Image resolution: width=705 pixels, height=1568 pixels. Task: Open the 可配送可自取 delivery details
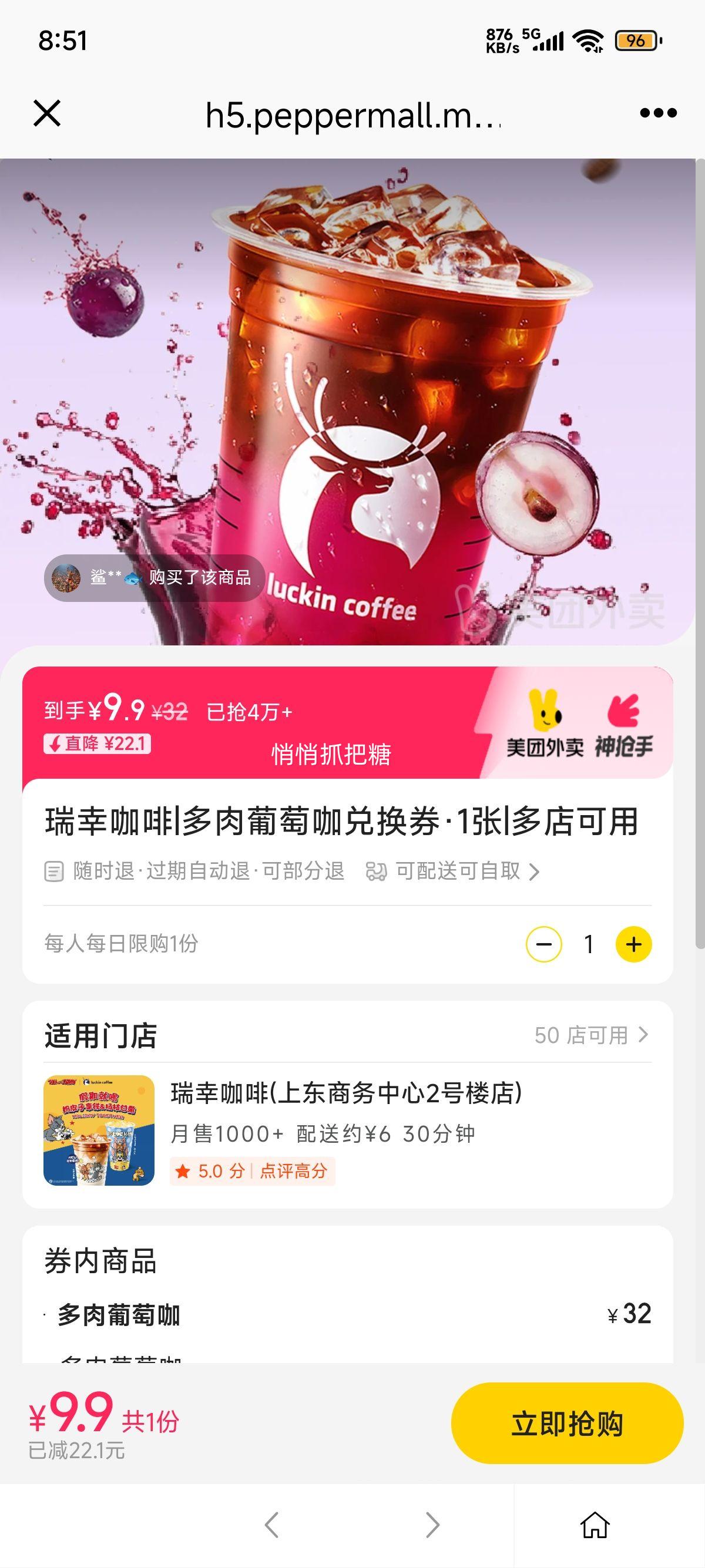[x=454, y=872]
